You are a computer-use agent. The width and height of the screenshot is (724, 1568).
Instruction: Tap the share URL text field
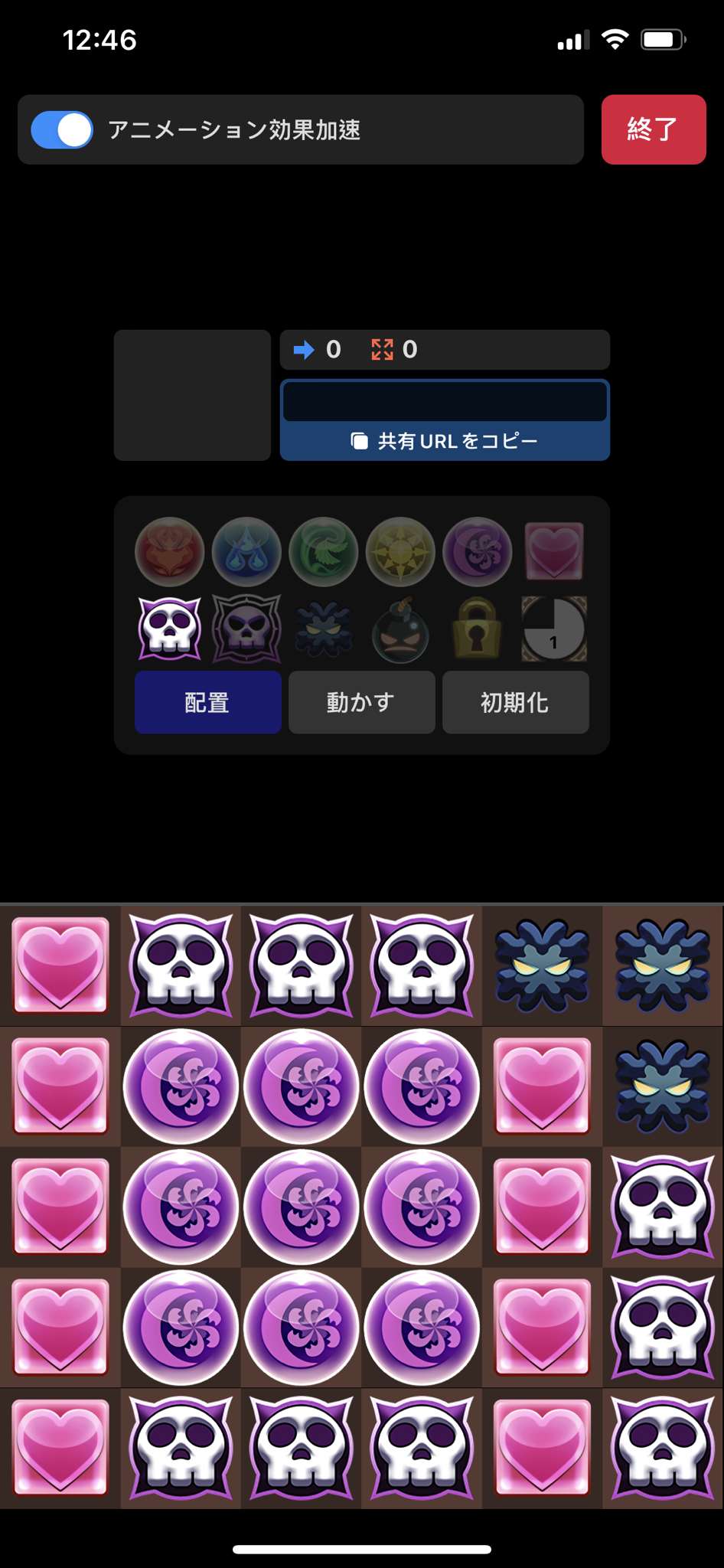tap(445, 401)
